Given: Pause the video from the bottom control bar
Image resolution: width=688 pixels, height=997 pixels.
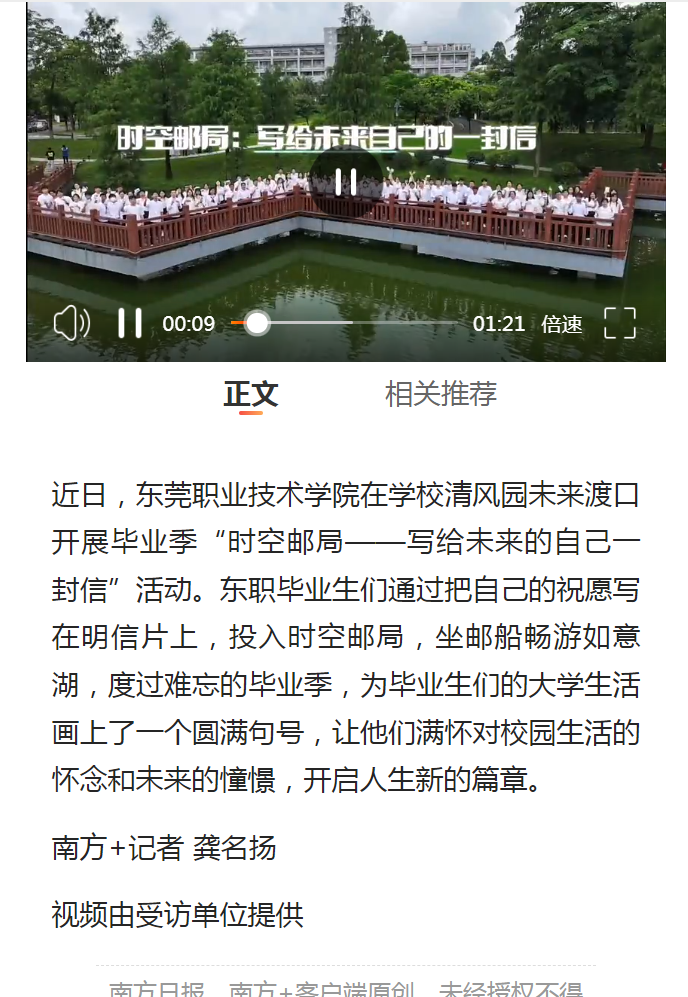Looking at the screenshot, I should click(129, 323).
